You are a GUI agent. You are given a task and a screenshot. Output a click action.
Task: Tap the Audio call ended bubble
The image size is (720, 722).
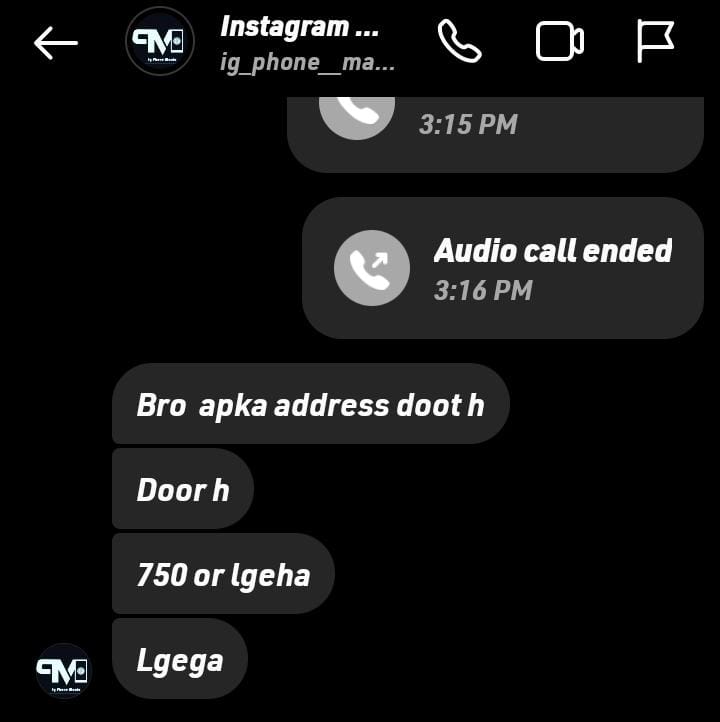click(502, 268)
